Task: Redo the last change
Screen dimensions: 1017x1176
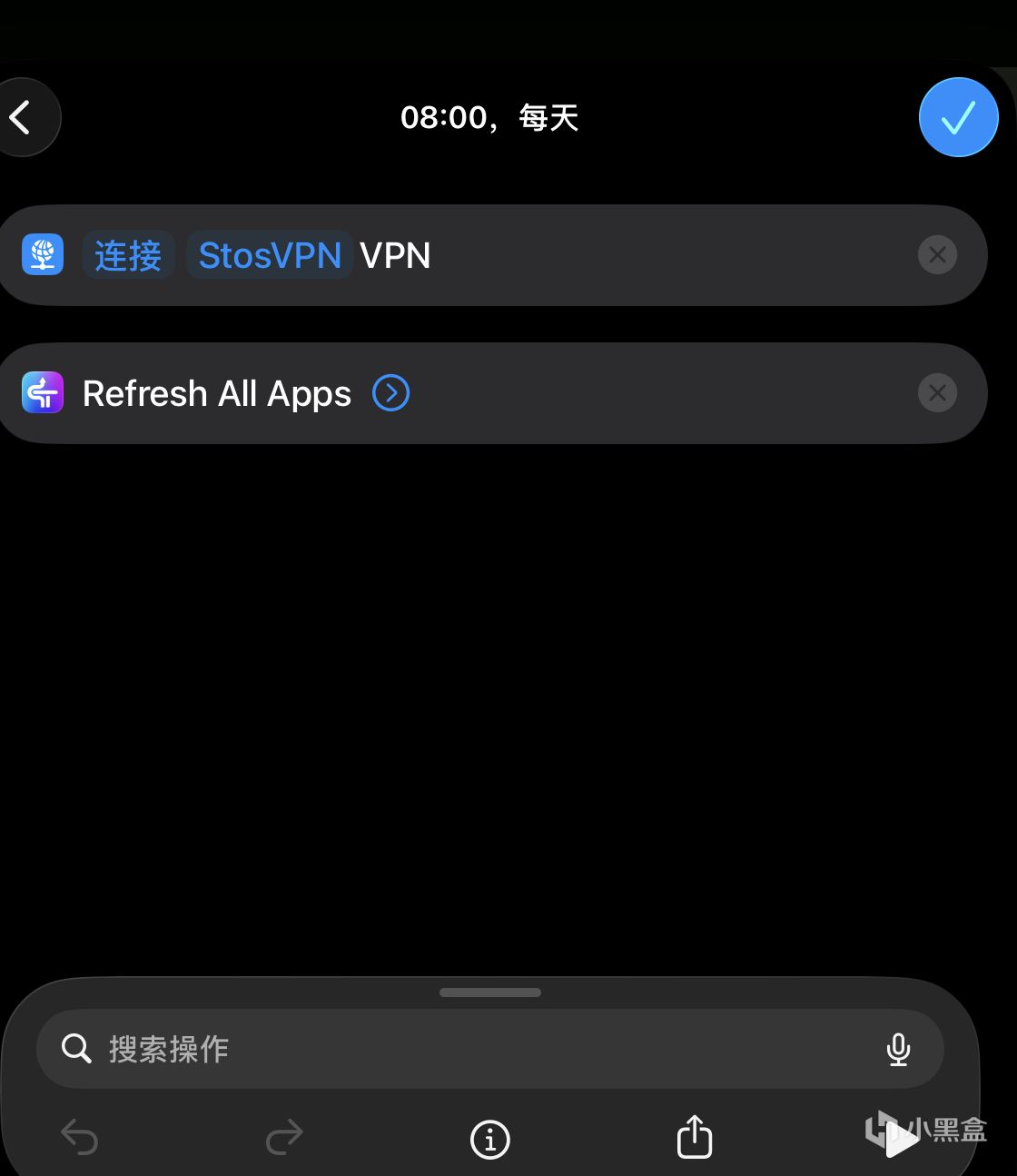Action: (x=284, y=1137)
